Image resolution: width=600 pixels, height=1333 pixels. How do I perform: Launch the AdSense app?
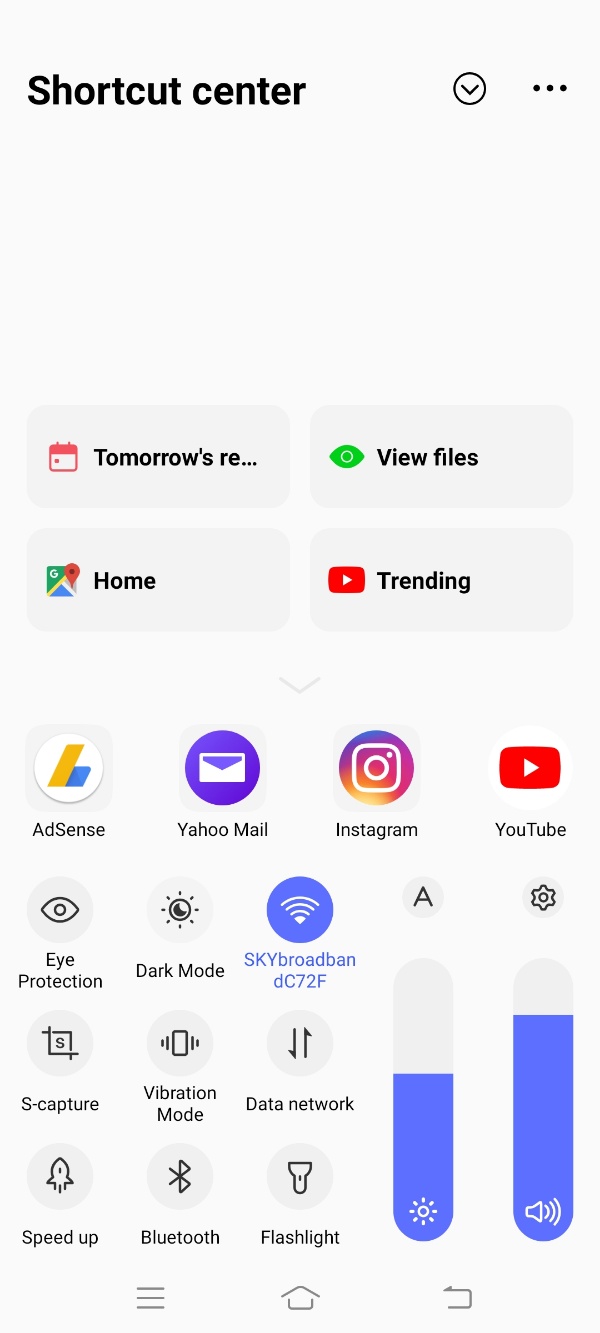[69, 768]
